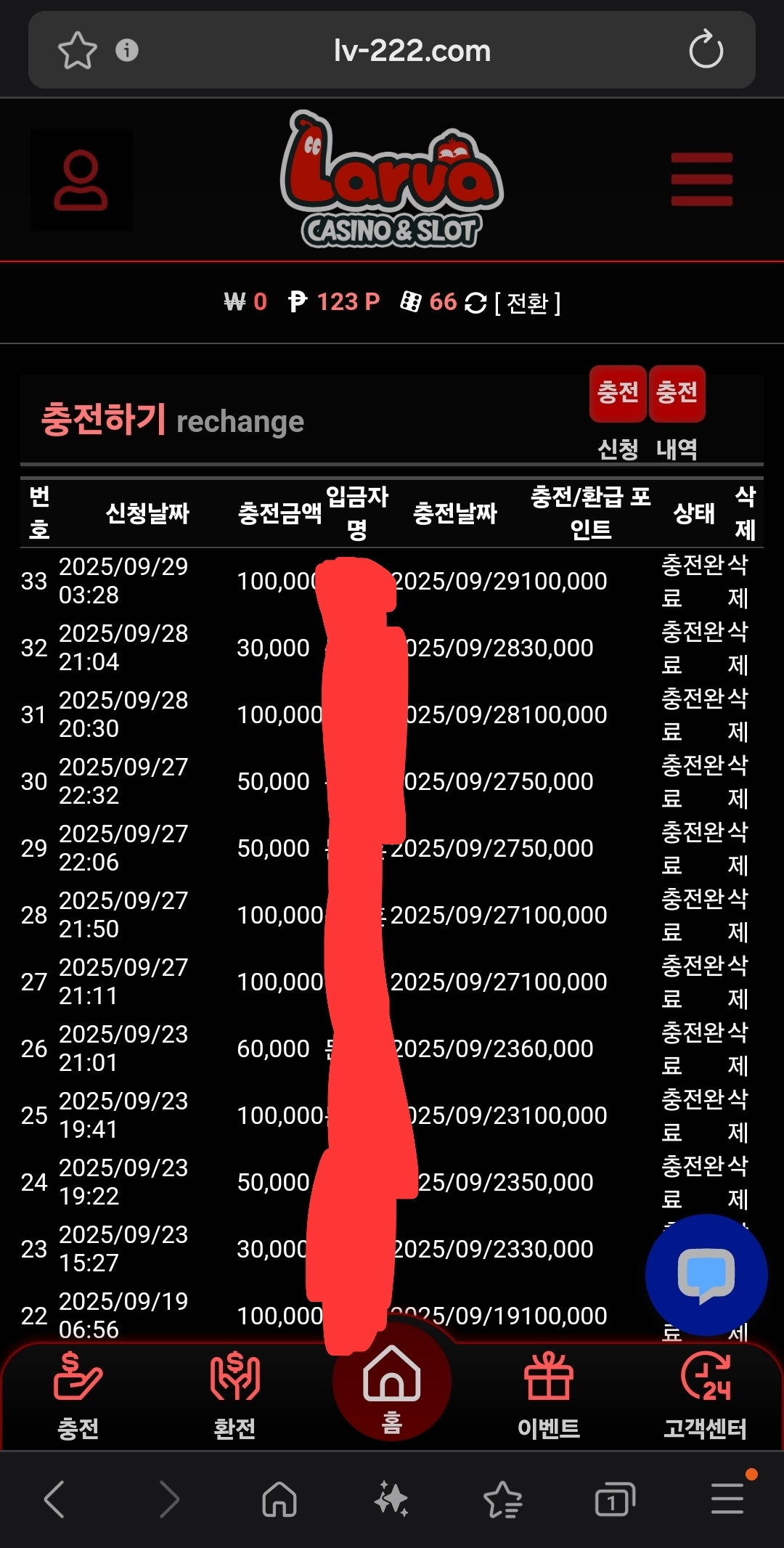The width and height of the screenshot is (784, 1548).
Task: Open the browser tabs switcher
Action: 614,1499
